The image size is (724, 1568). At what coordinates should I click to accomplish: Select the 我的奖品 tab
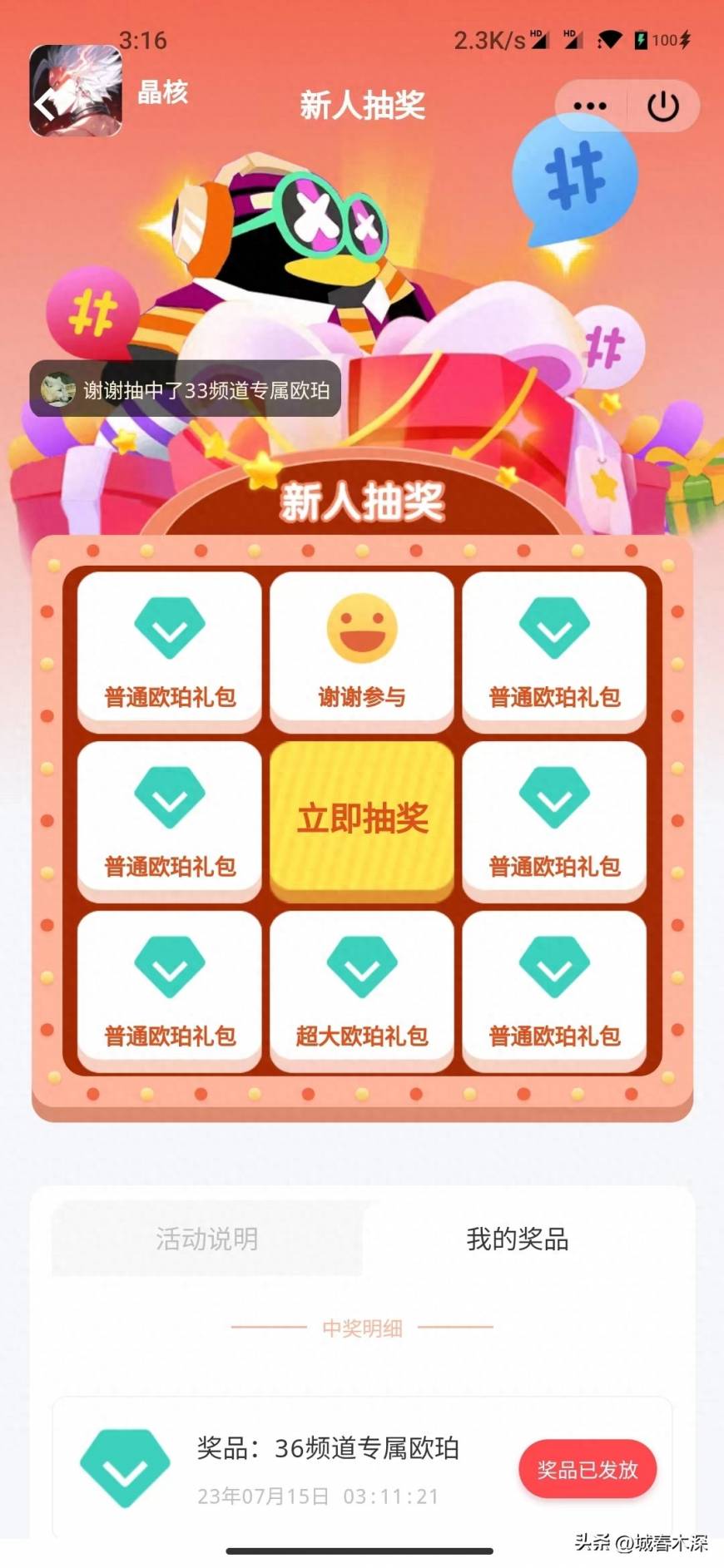[x=517, y=1239]
